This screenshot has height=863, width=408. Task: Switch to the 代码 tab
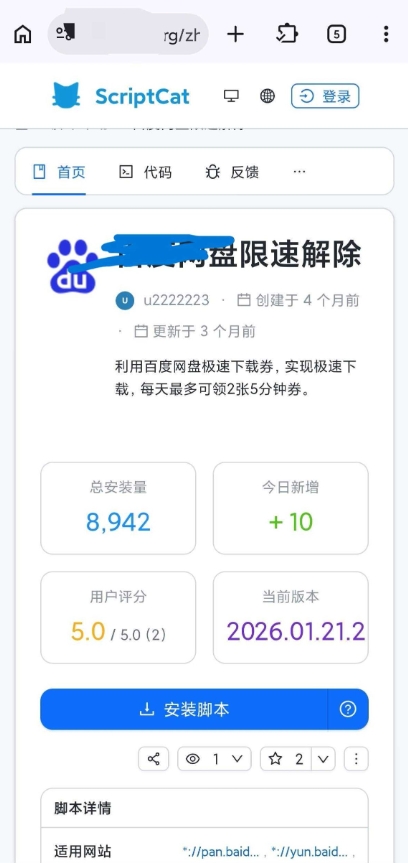tap(145, 172)
